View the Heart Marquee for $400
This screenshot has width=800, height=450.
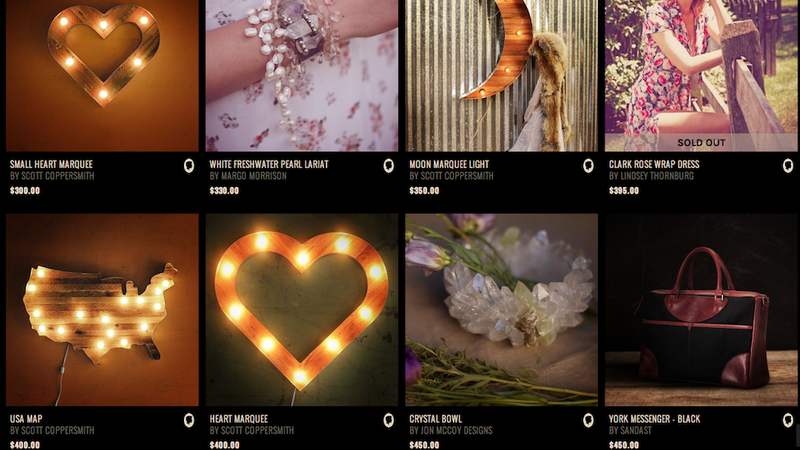click(x=302, y=309)
